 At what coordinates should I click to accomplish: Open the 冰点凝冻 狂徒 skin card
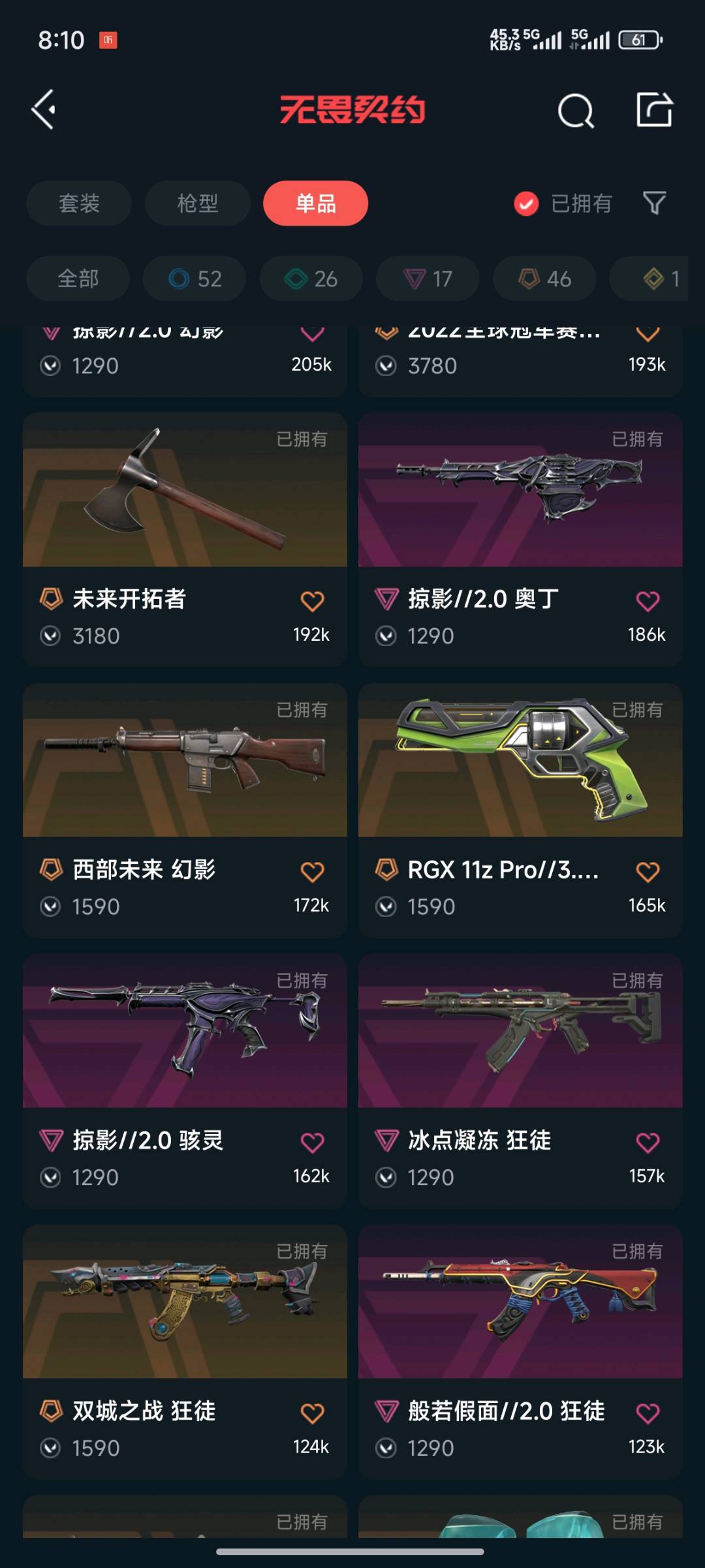[520, 1032]
